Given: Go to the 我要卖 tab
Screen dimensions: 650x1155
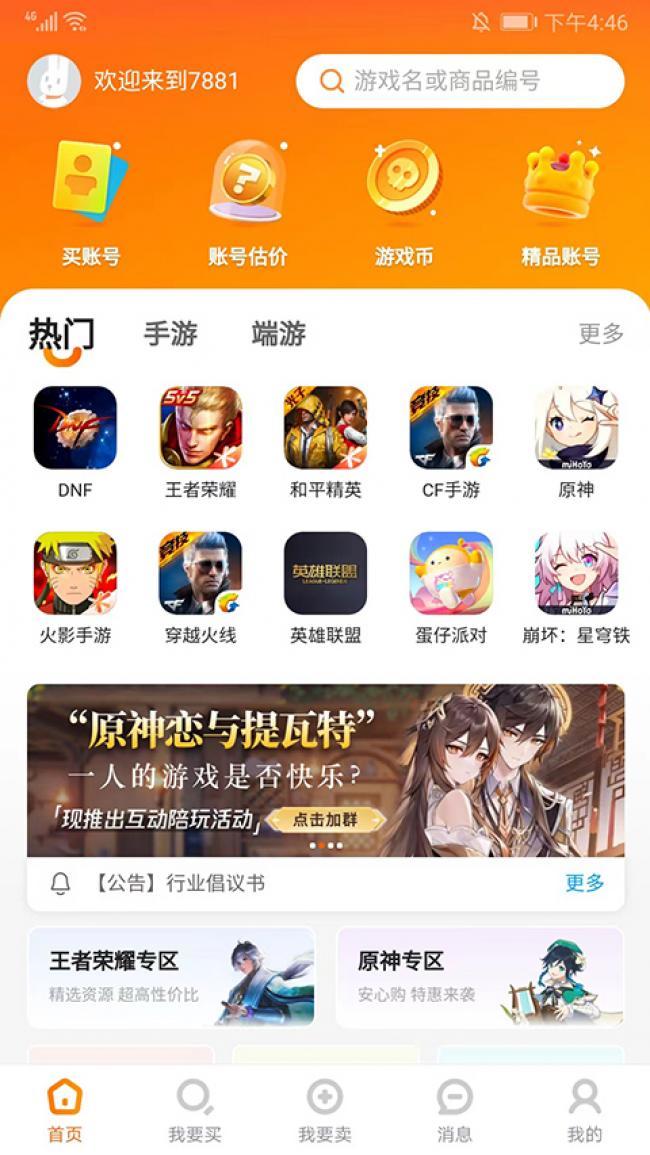Looking at the screenshot, I should 325,1111.
